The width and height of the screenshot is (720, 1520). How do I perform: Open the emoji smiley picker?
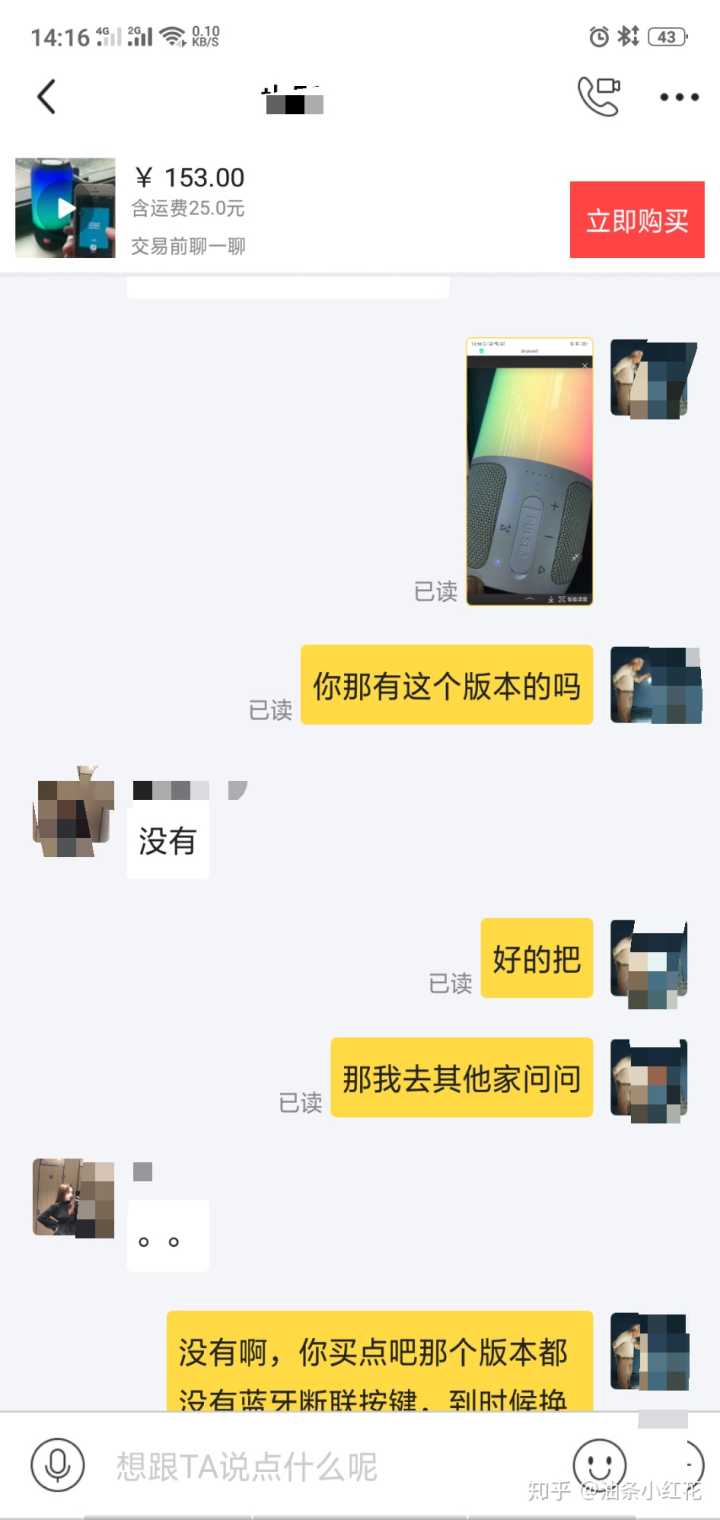point(599,1466)
